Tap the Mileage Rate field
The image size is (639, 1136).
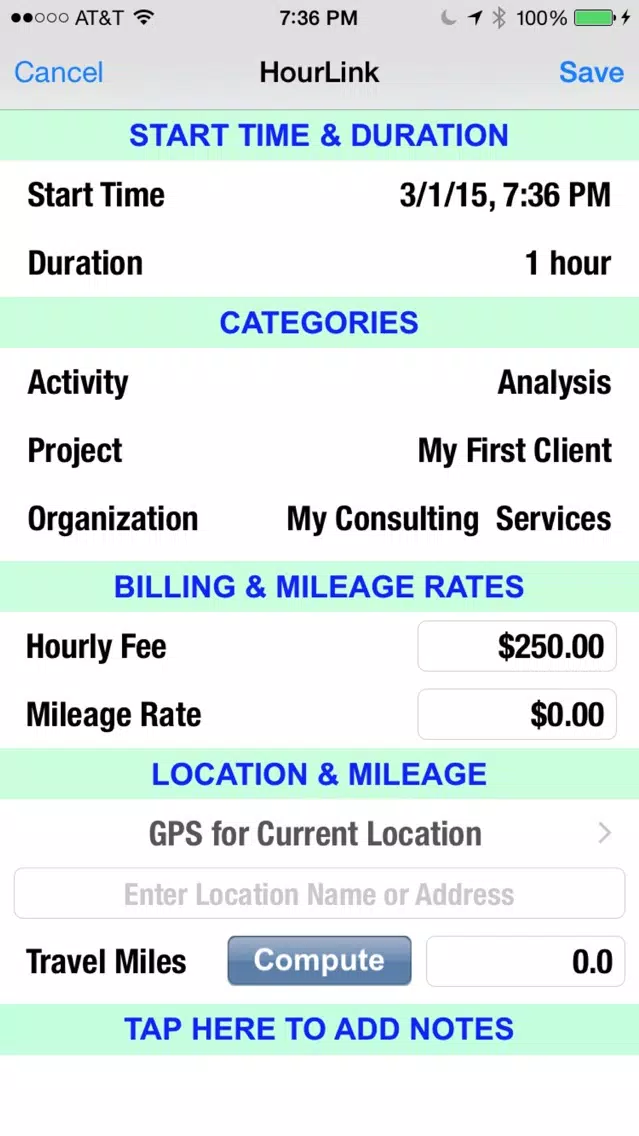click(517, 714)
